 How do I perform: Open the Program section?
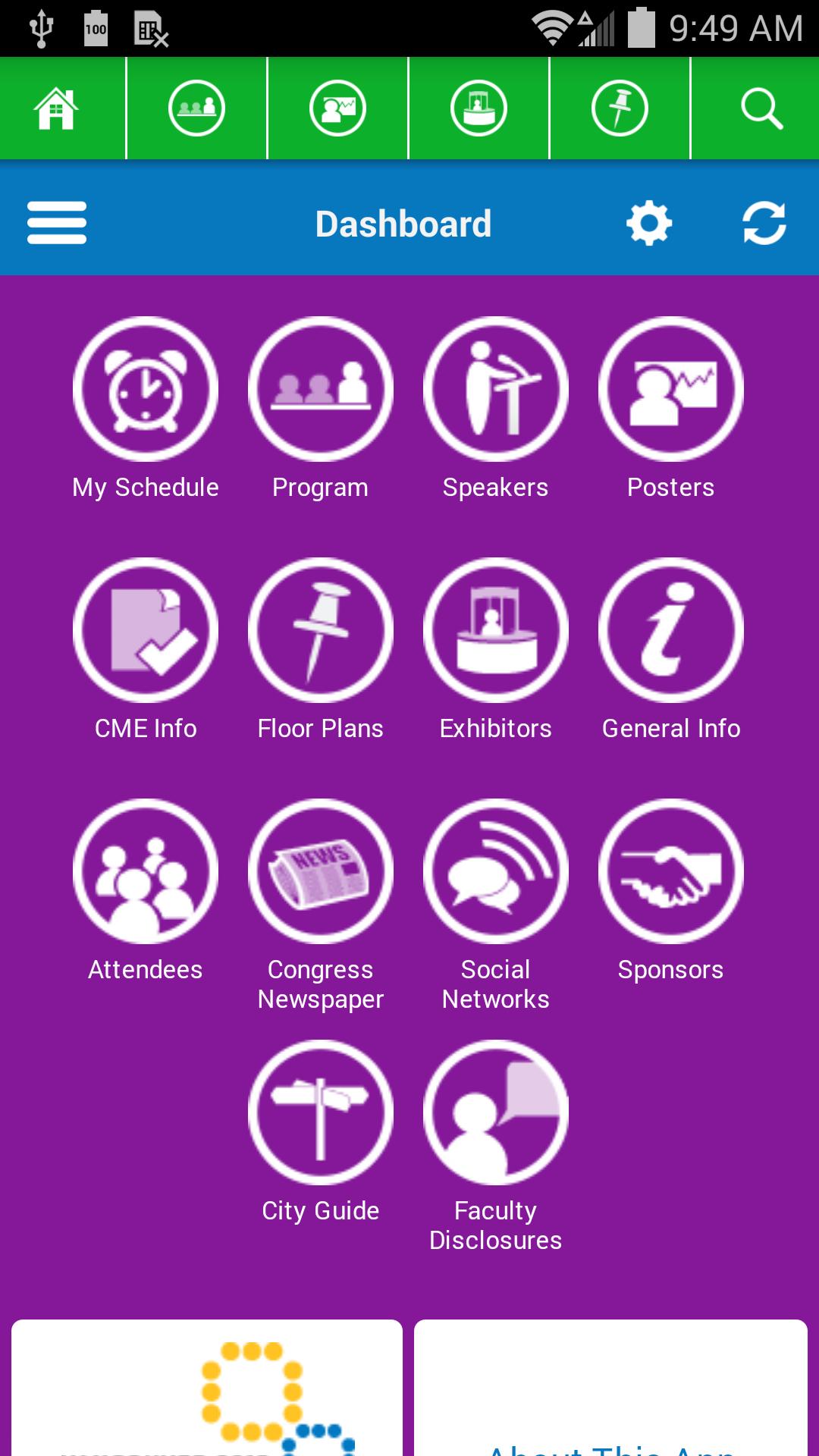point(321,389)
